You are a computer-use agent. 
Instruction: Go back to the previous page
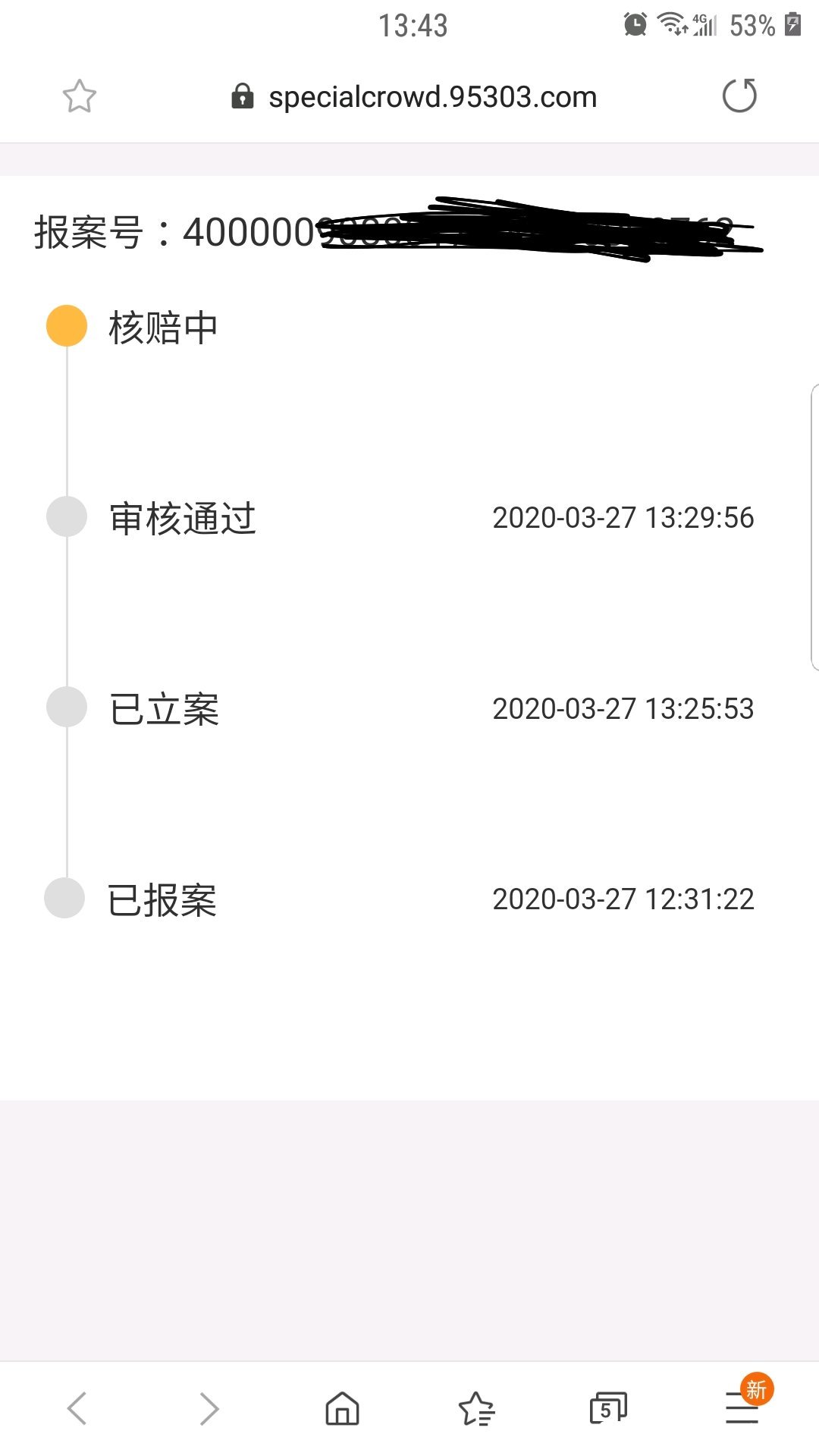click(x=77, y=1408)
